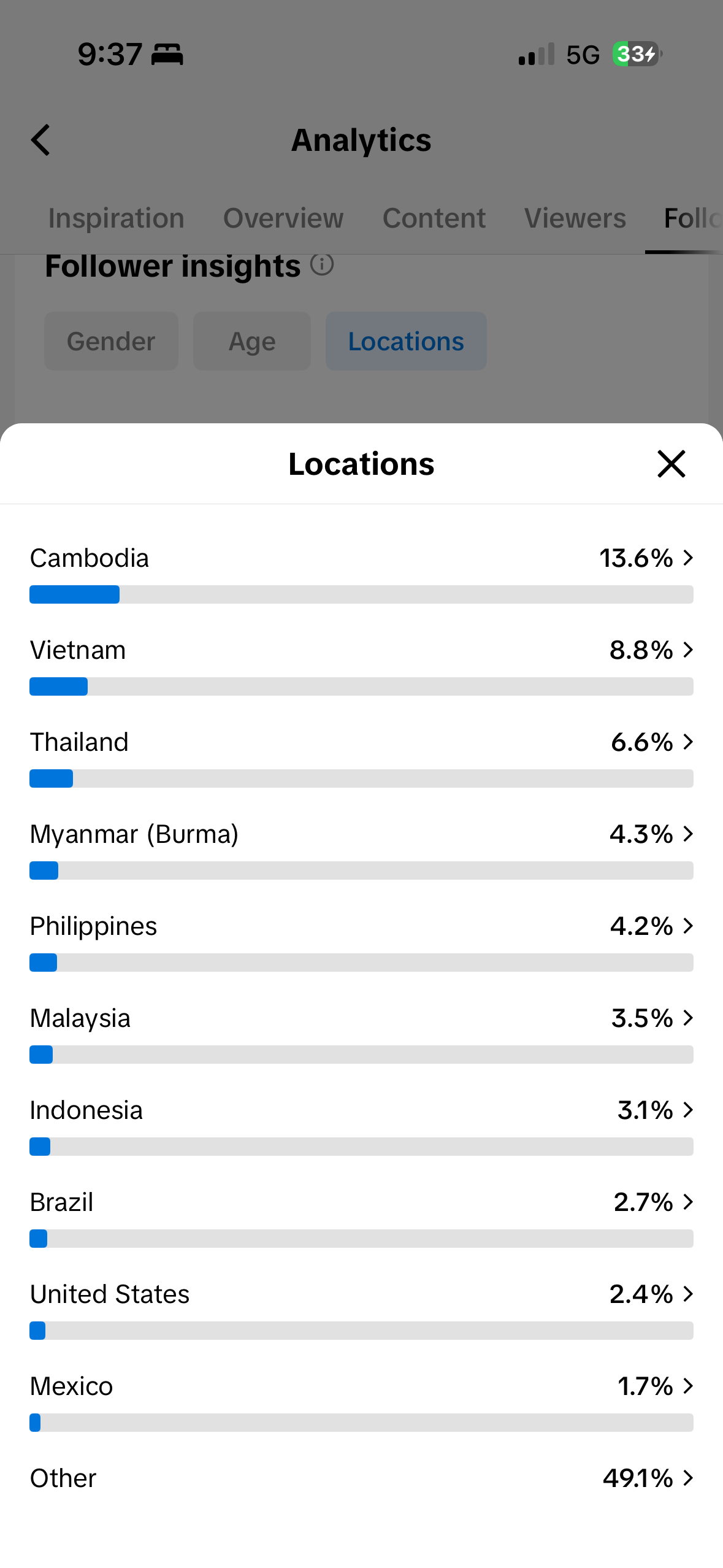The height and width of the screenshot is (1568, 723).
Task: Expand Mexico location details
Action: pyautogui.click(x=361, y=1402)
